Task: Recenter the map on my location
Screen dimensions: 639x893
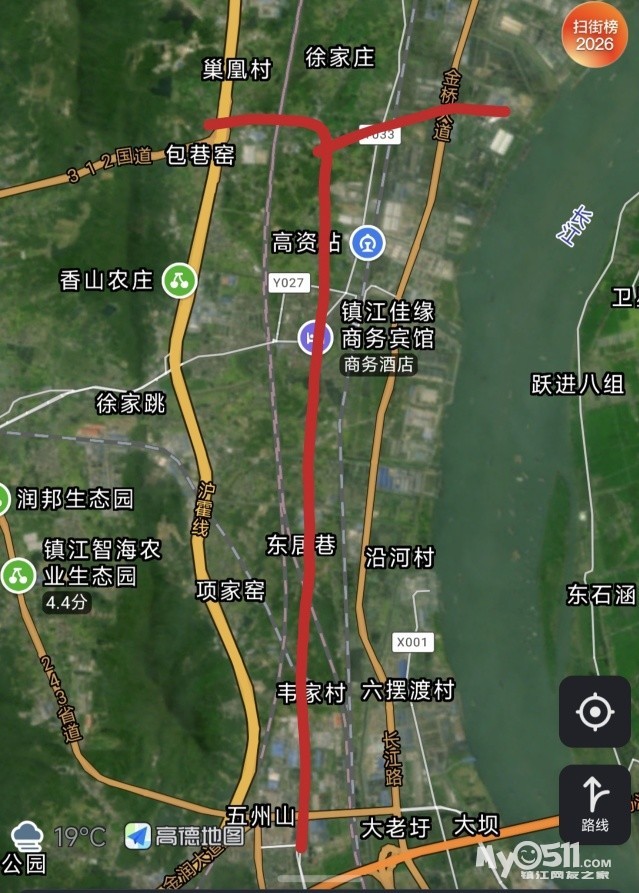Action: click(594, 712)
